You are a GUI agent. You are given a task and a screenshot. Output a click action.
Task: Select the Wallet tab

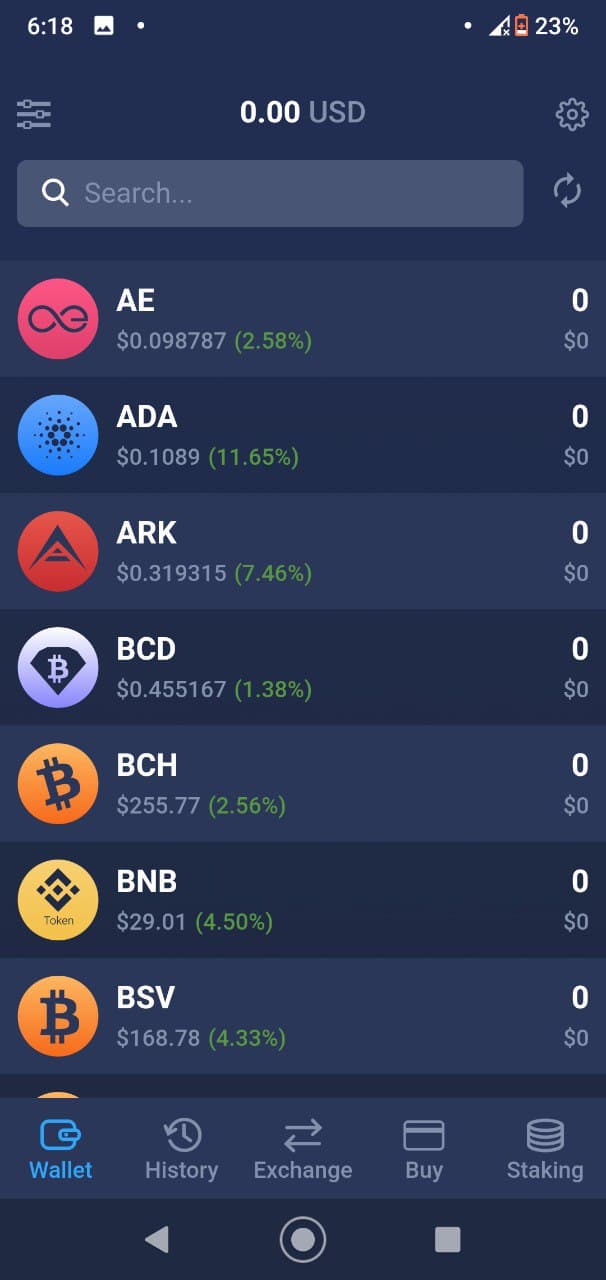pos(61,1150)
